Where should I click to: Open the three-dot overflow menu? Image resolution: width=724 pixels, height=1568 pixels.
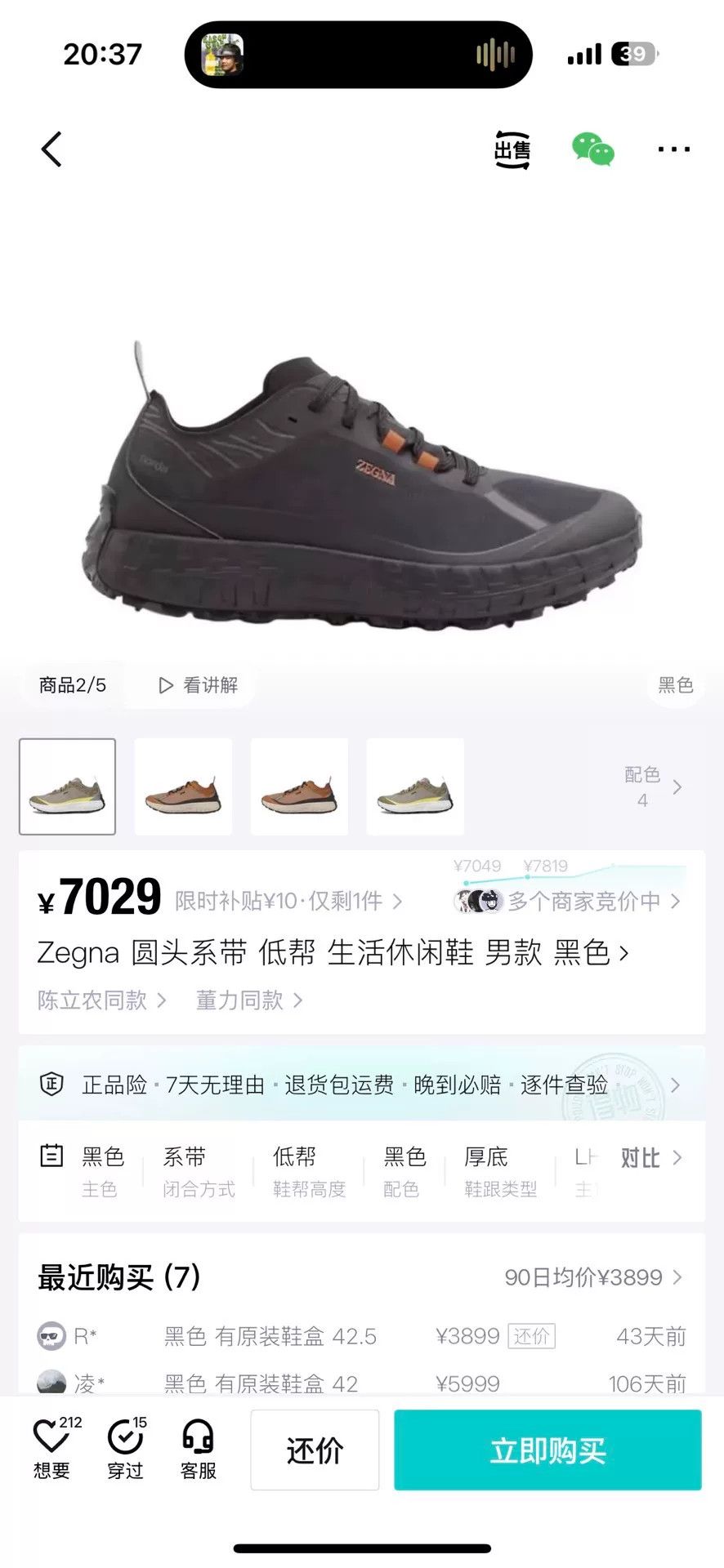[673, 149]
